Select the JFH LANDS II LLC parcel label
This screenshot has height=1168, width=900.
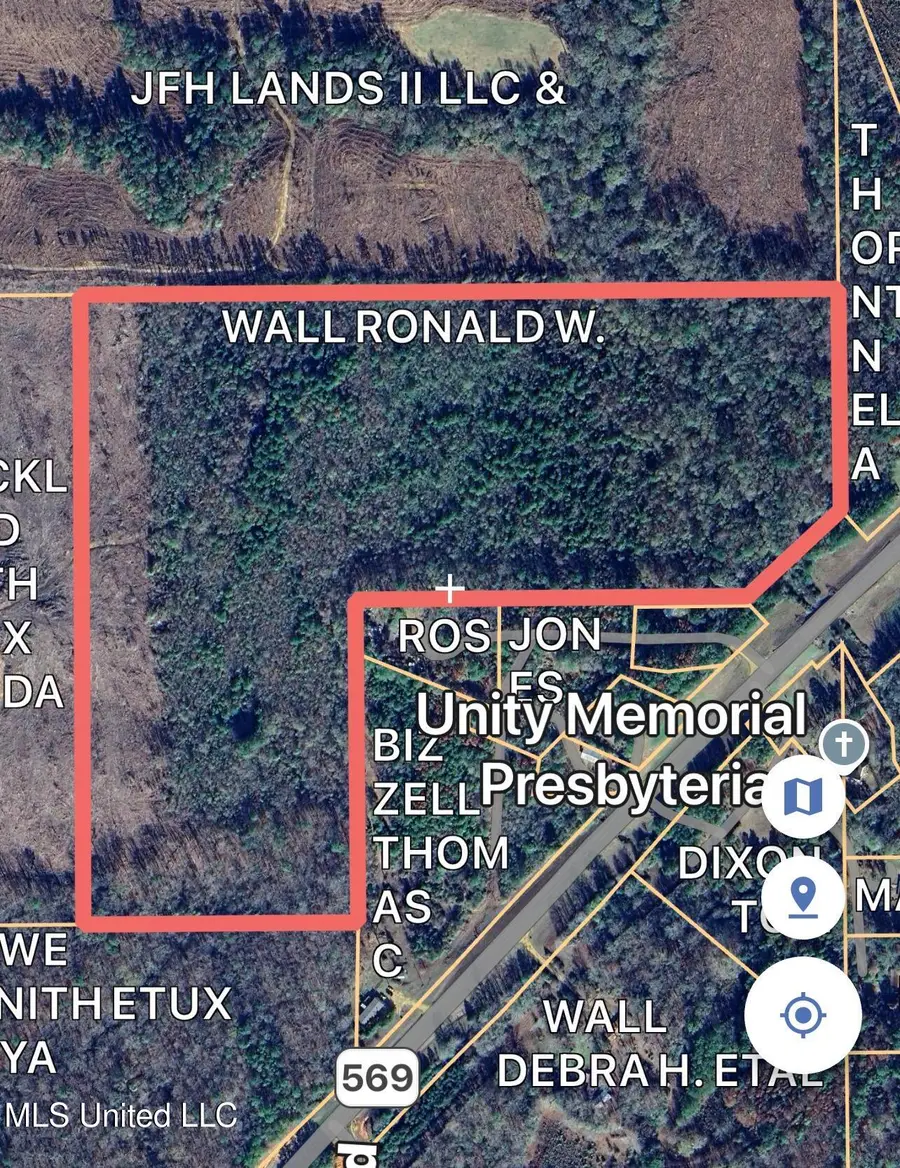pyautogui.click(x=348, y=88)
